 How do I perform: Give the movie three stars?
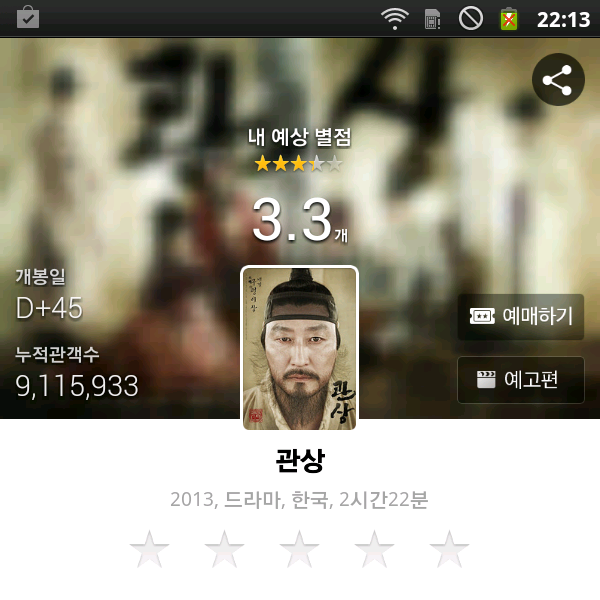(300, 550)
